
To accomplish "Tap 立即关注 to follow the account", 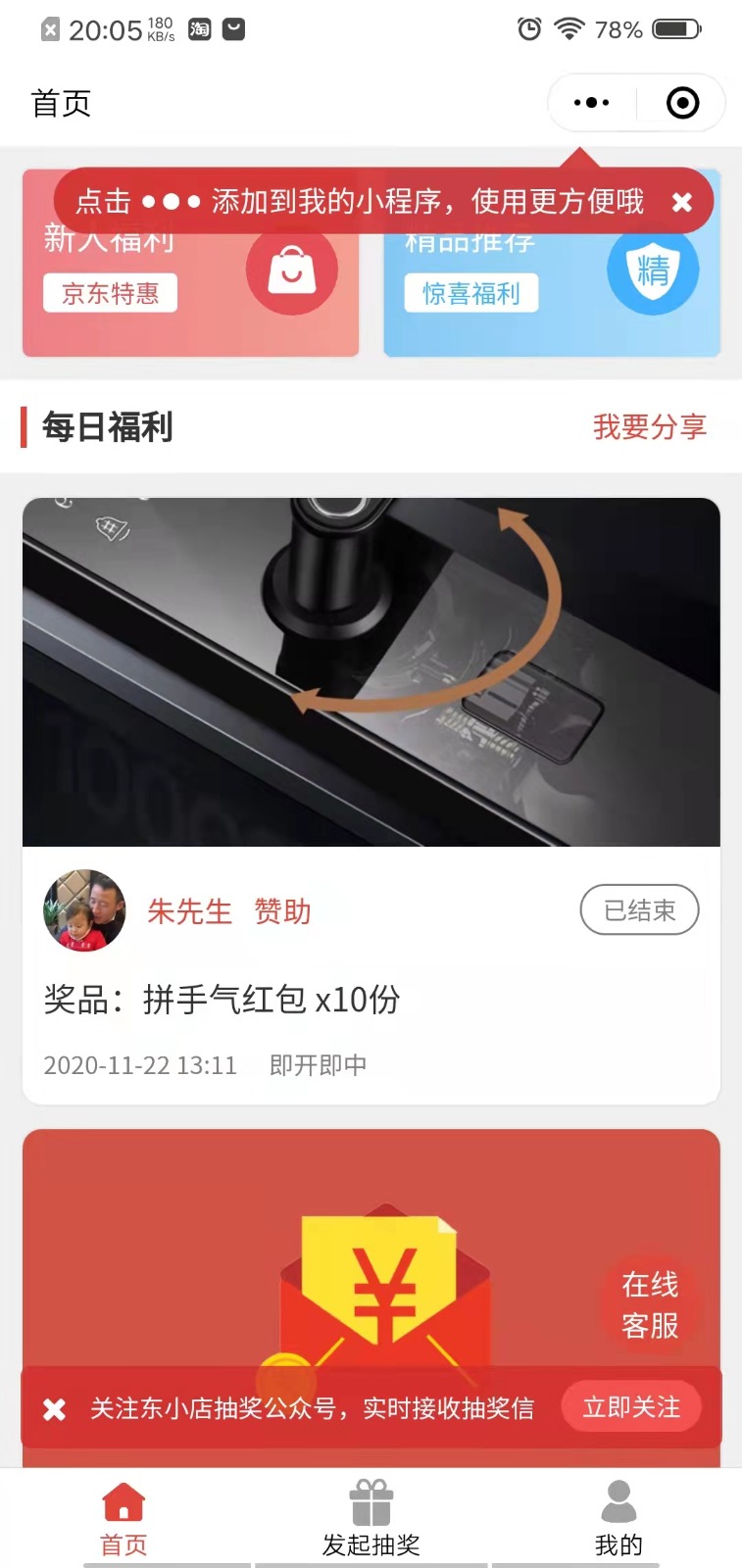I will click(631, 1407).
